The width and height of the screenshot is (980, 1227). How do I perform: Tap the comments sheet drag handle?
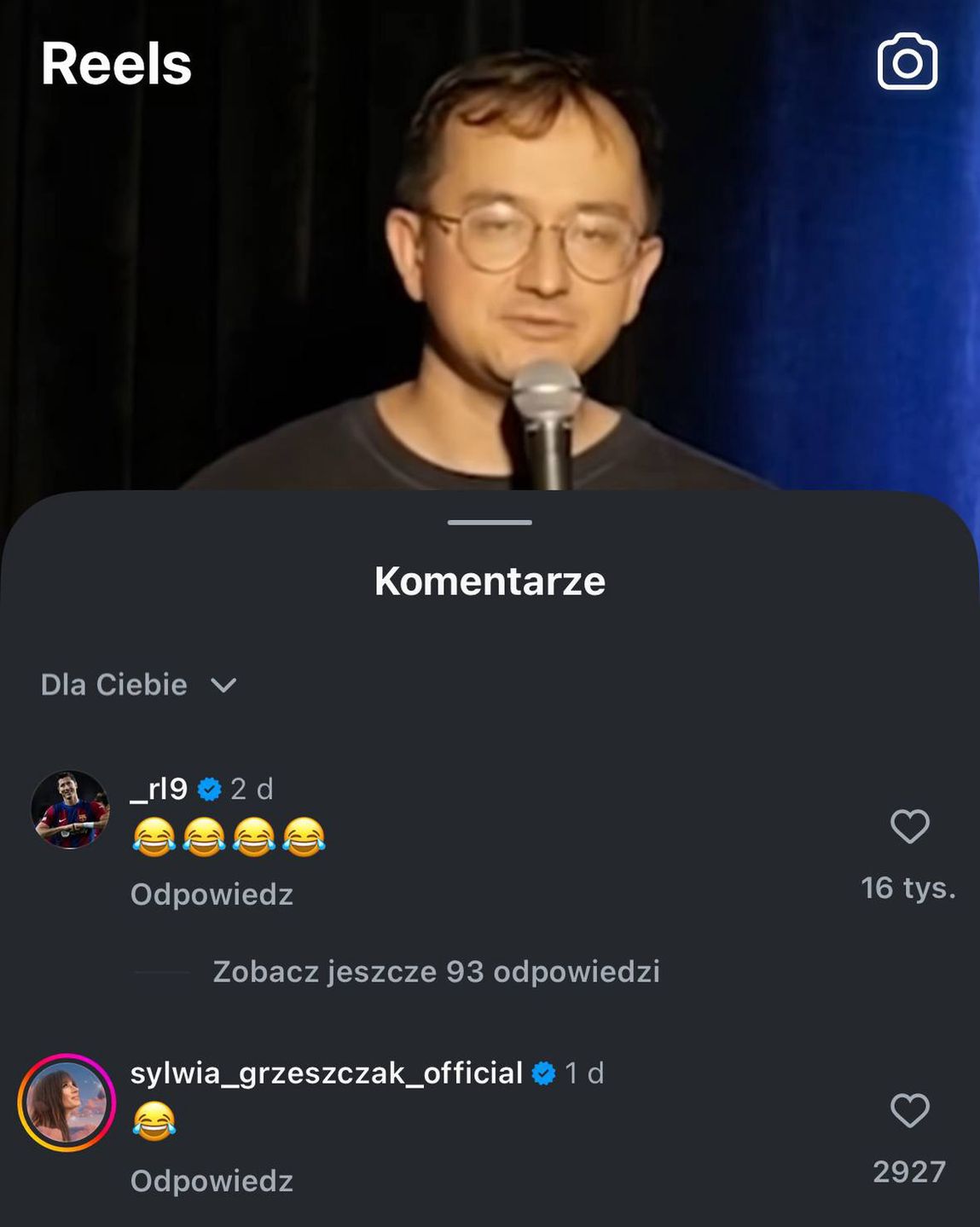490,522
